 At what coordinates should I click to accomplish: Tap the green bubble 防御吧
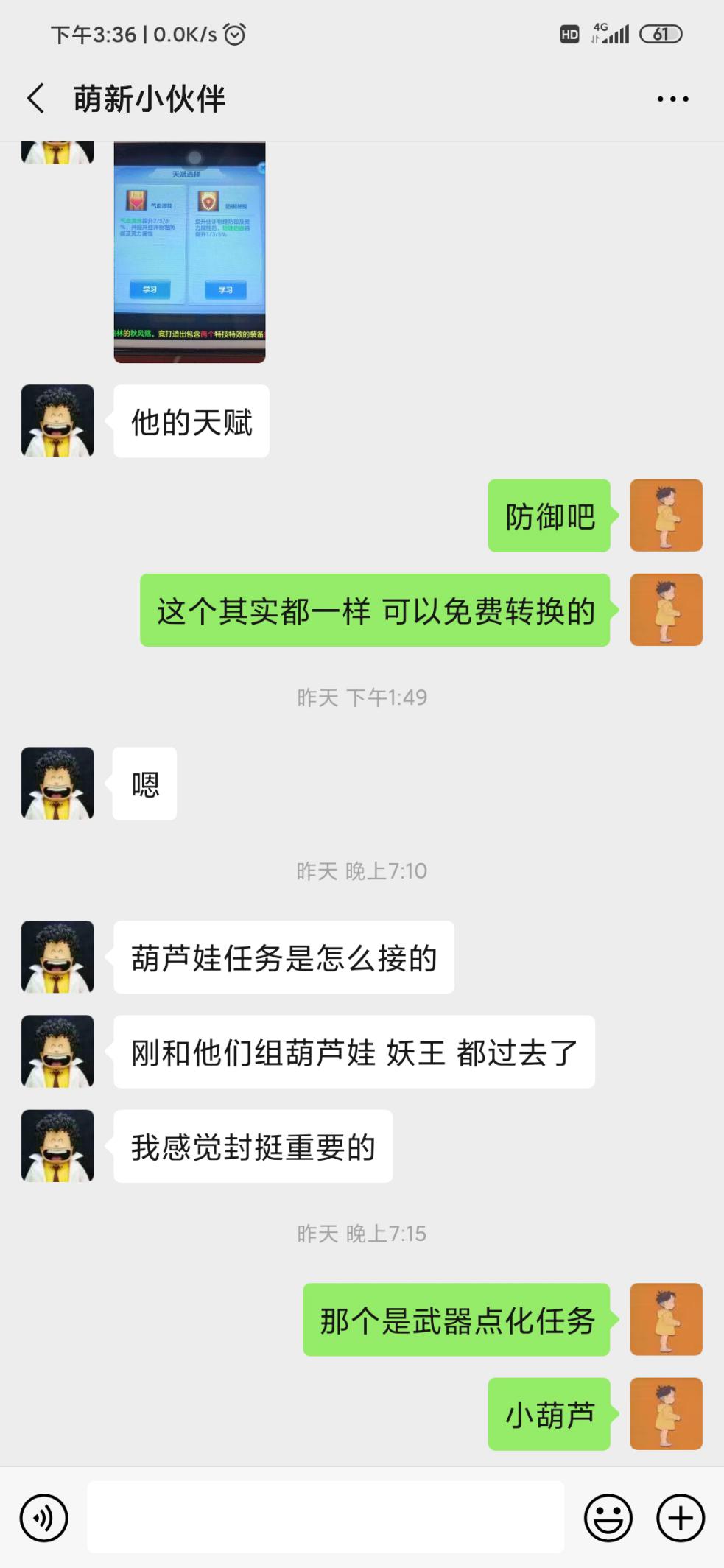coord(549,516)
